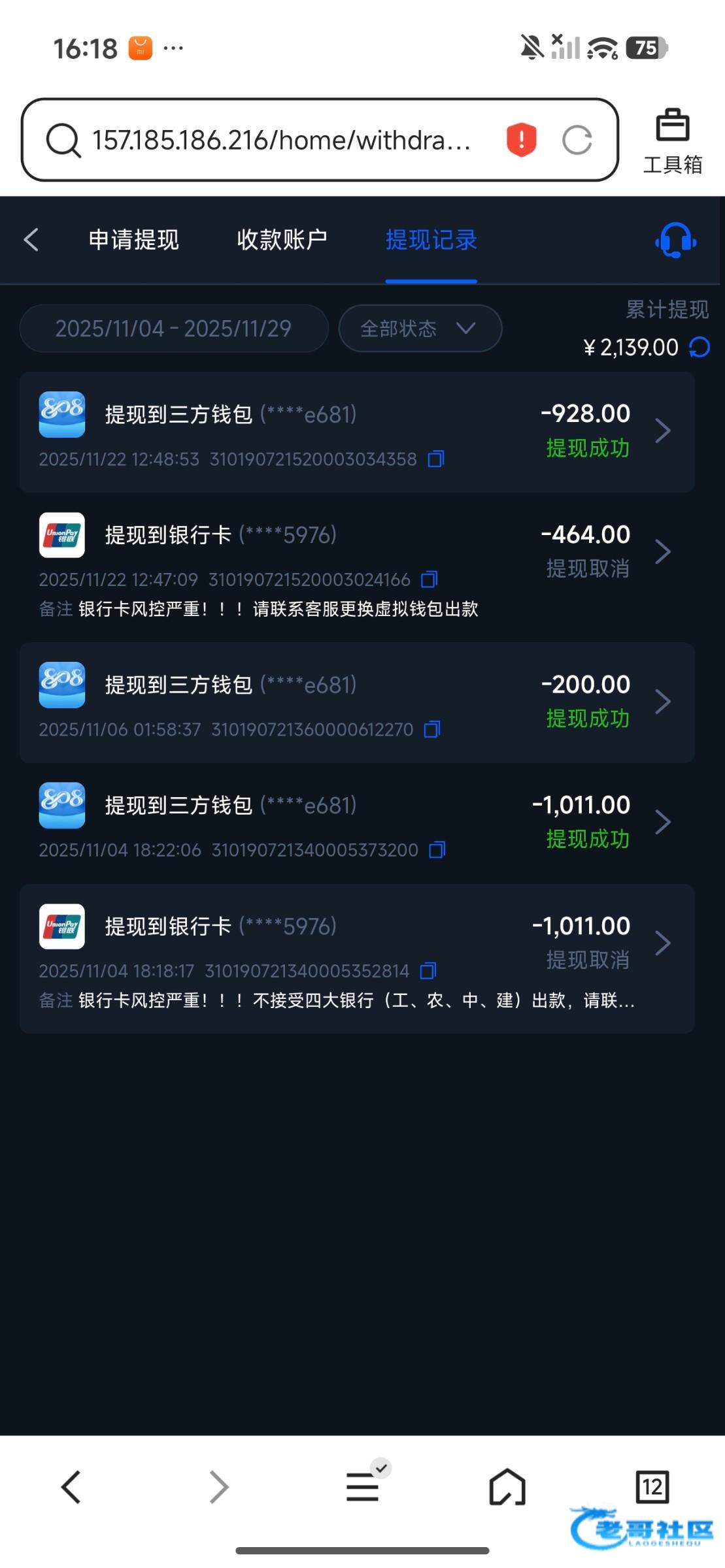Reload the page from address bar
Screen dimensions: 725x1568
pyautogui.click(x=577, y=140)
